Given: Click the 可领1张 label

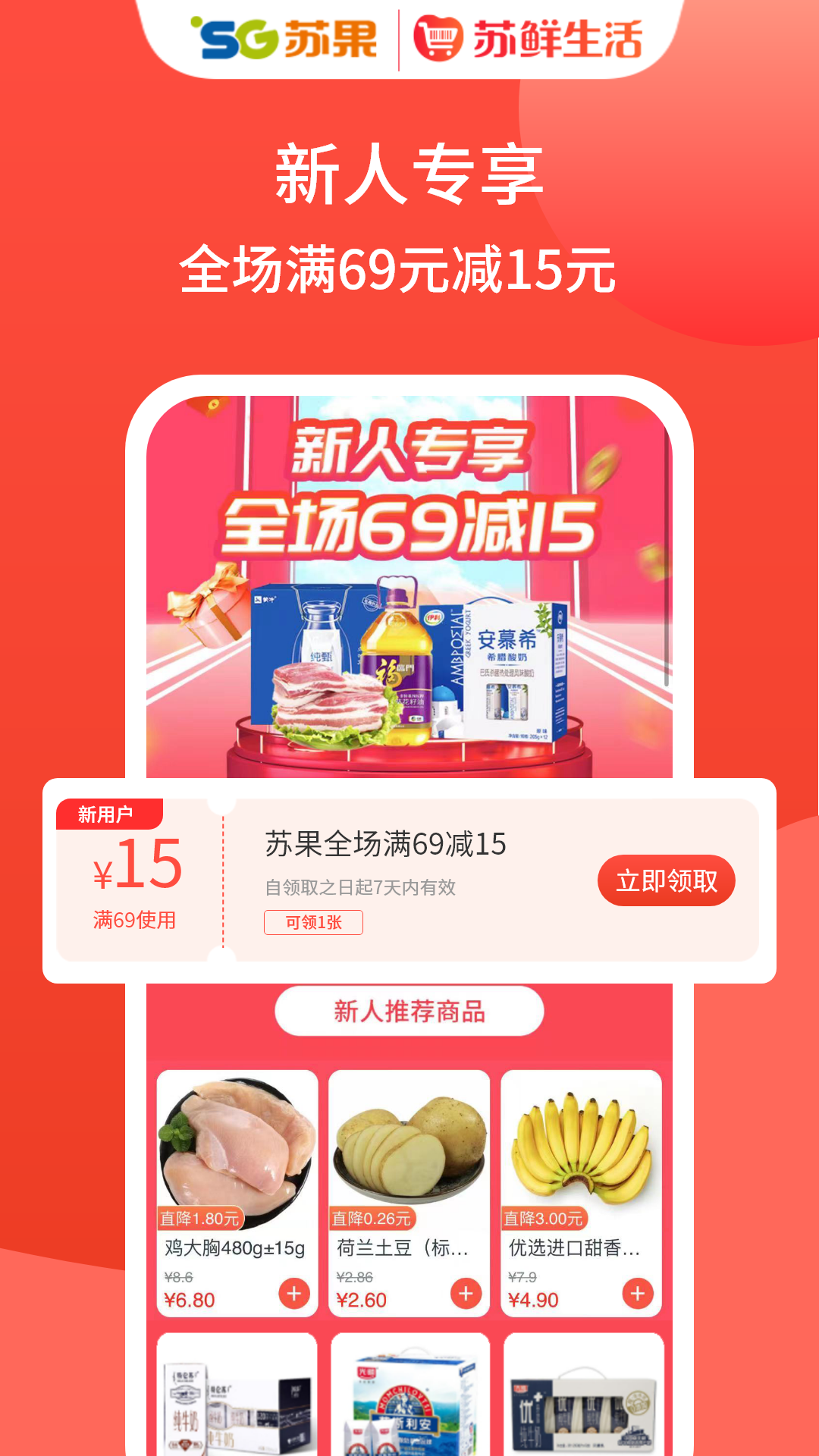Looking at the screenshot, I should coord(314,923).
